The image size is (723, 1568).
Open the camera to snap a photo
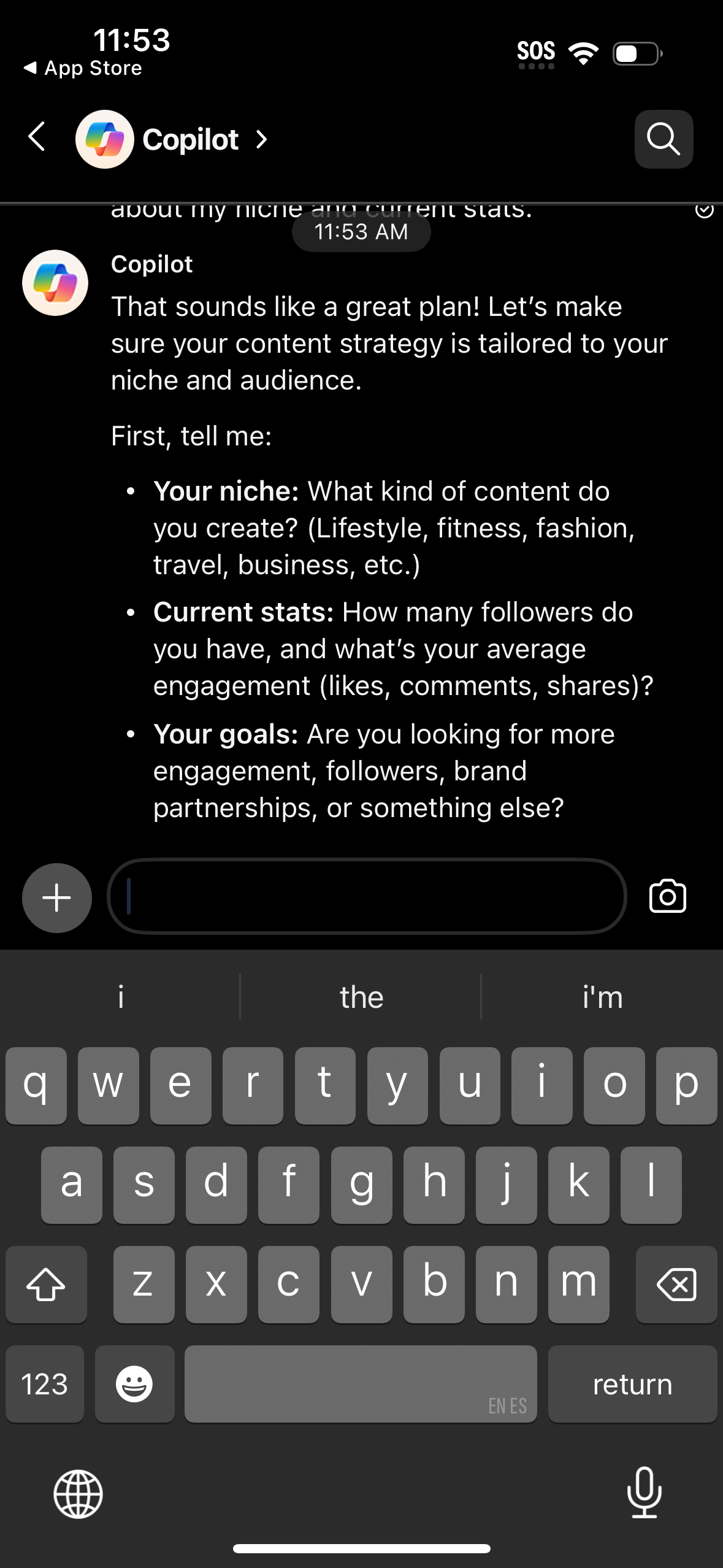click(667, 896)
